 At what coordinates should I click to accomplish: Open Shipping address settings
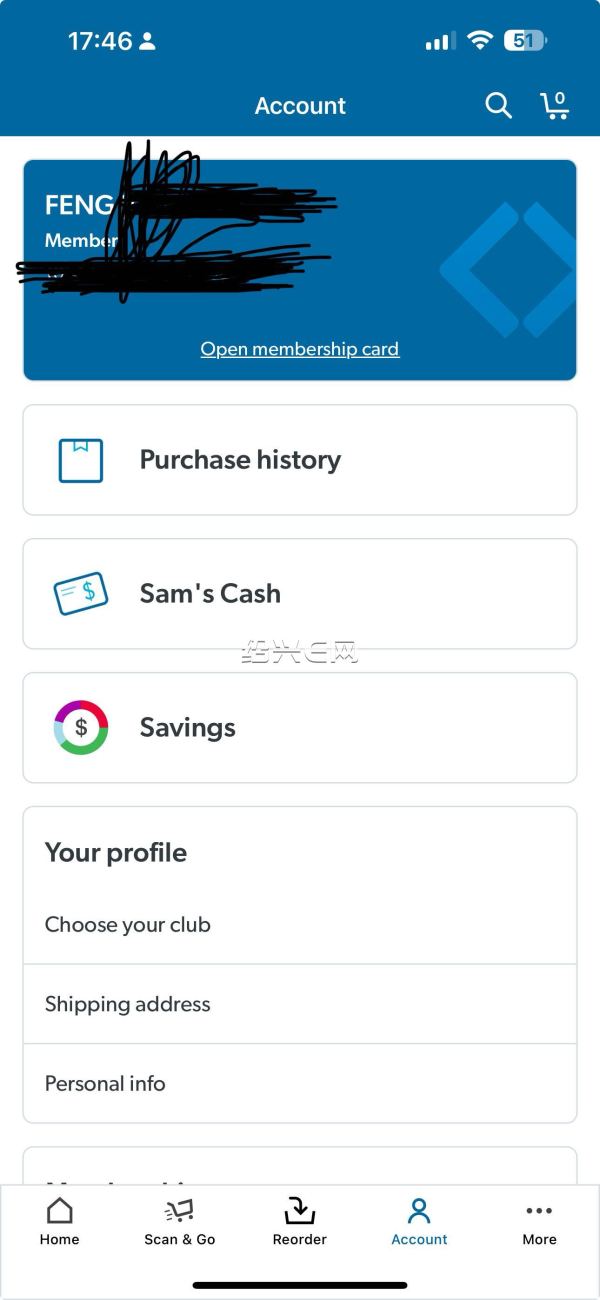click(x=300, y=1004)
